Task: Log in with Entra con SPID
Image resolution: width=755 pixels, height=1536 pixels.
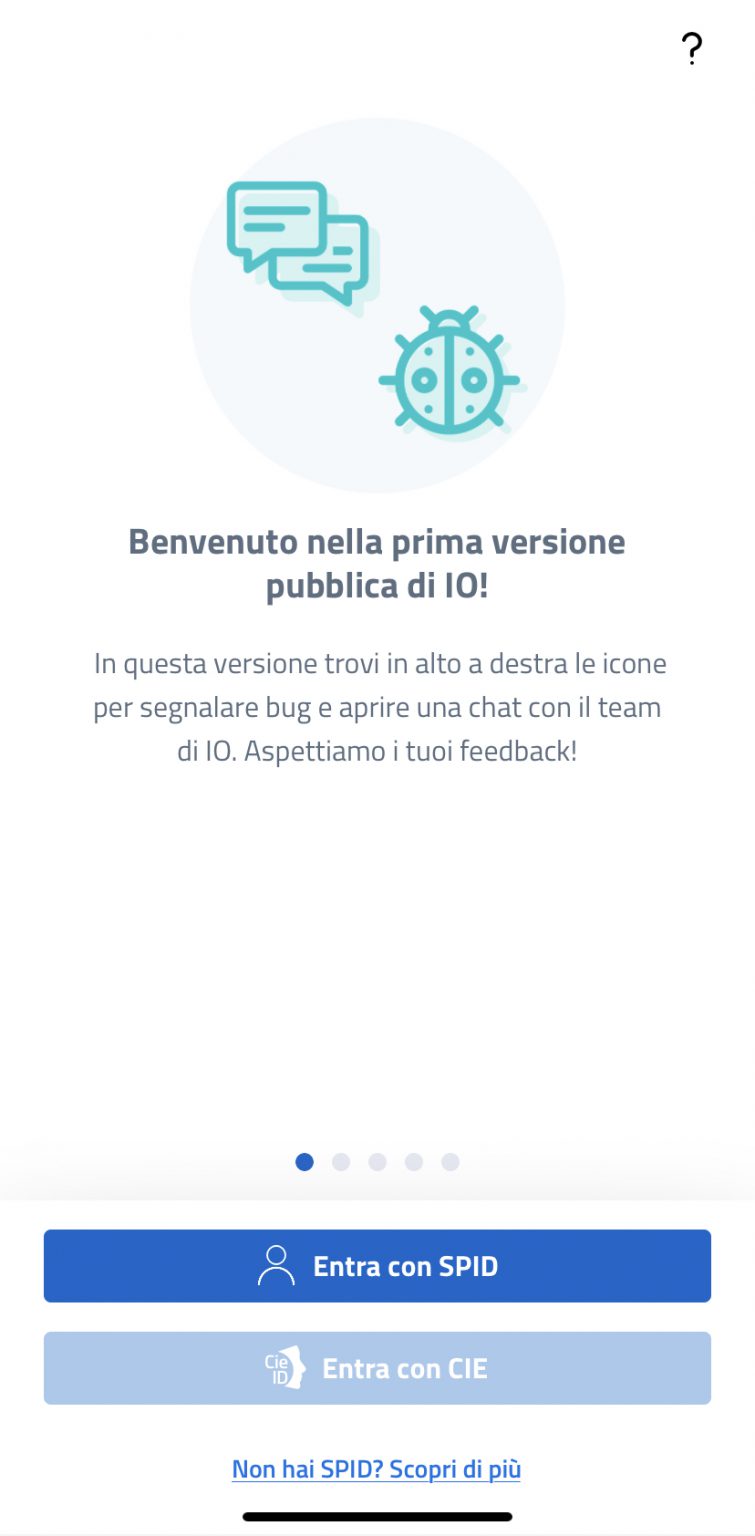Action: coord(377,1266)
